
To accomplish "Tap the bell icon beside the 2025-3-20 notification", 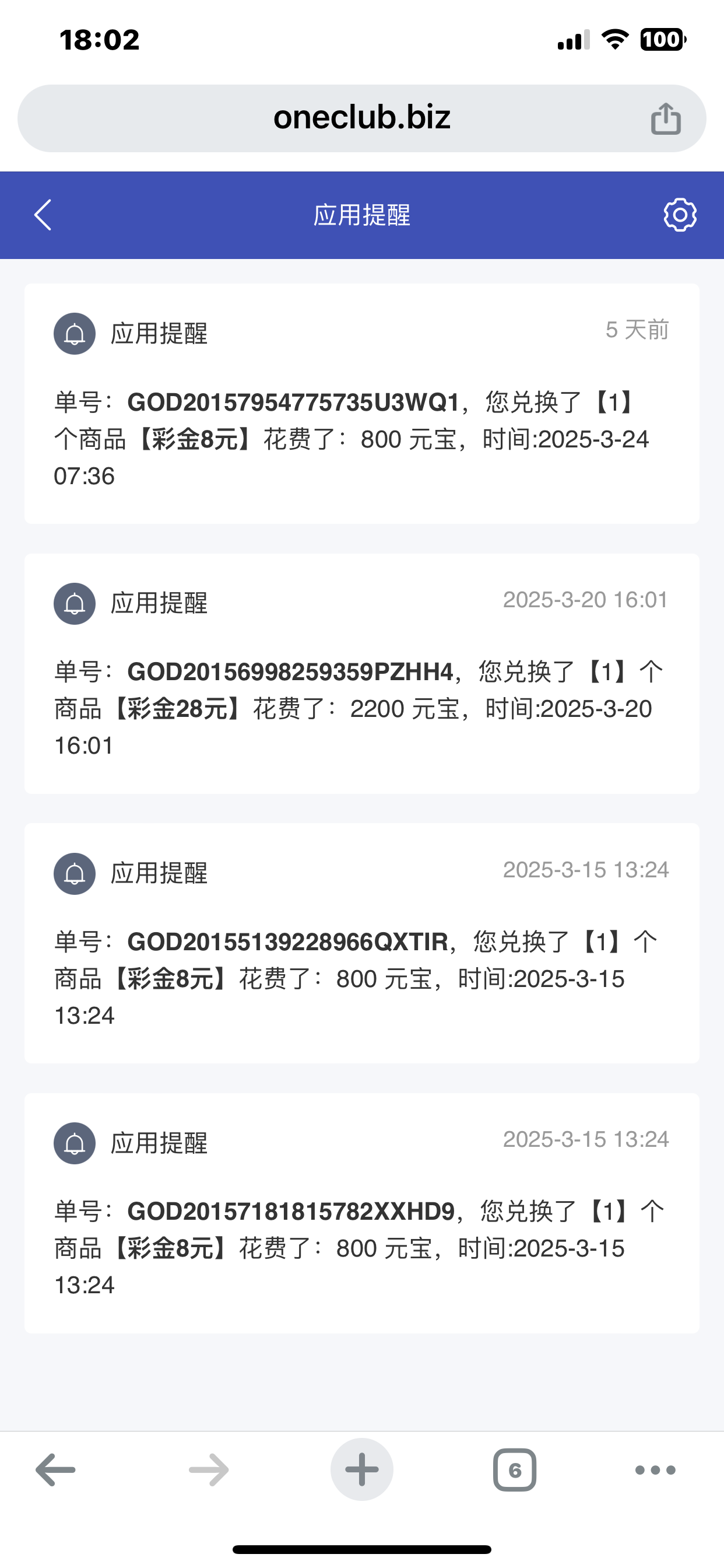I will (x=74, y=604).
